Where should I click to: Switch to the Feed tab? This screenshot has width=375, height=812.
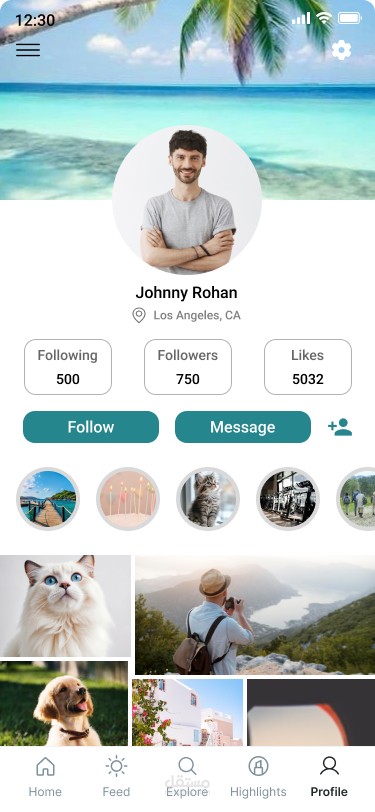click(116, 777)
